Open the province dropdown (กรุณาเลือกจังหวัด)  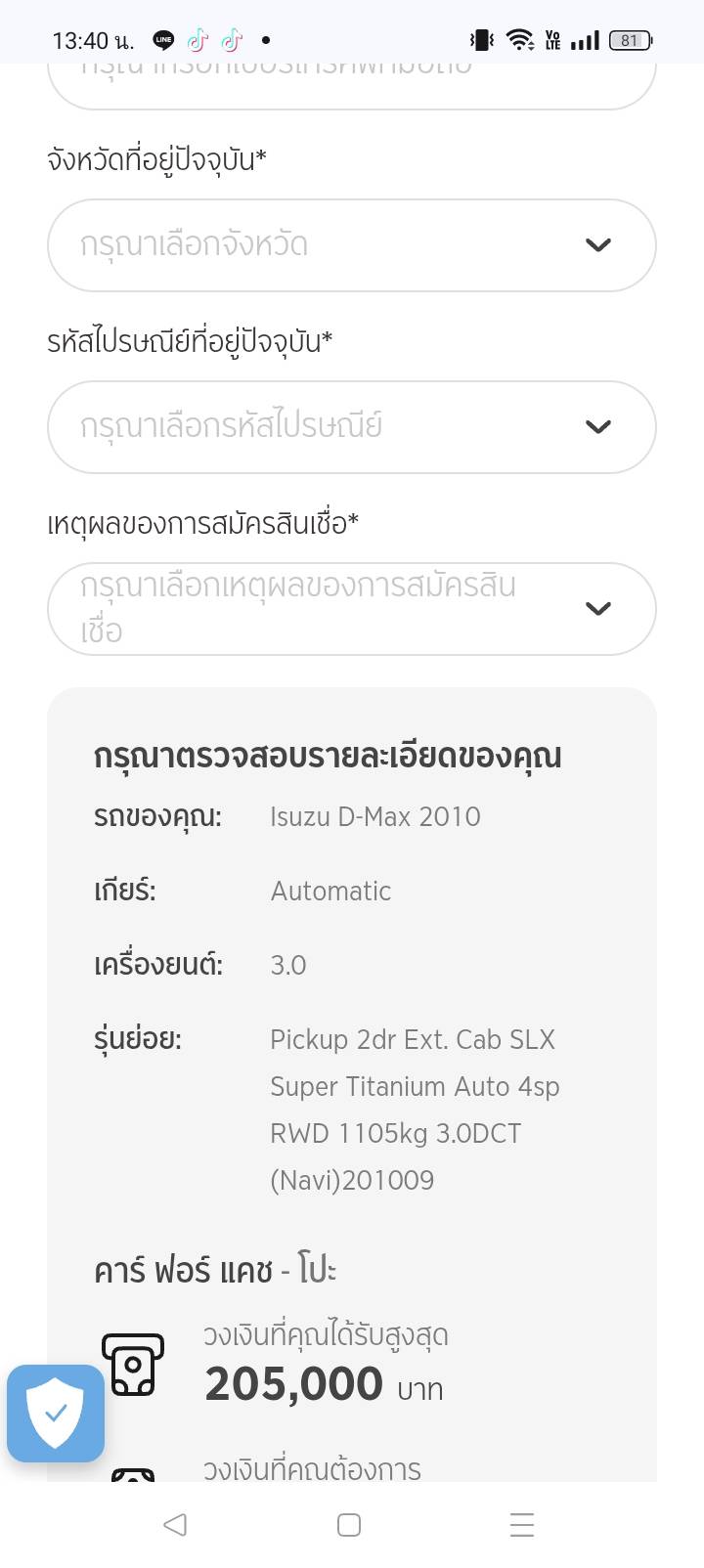350,245
